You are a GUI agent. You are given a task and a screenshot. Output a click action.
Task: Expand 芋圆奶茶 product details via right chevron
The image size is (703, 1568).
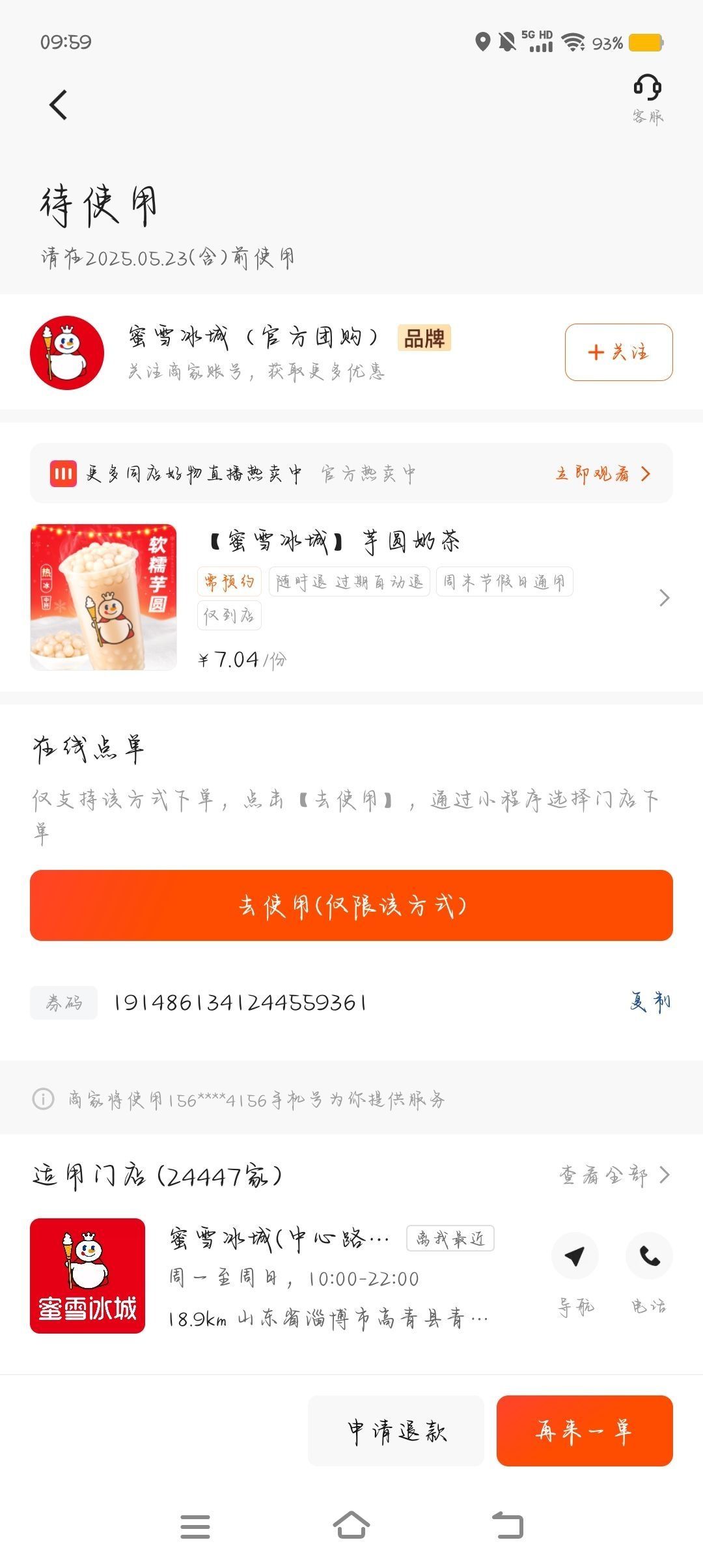(x=663, y=598)
